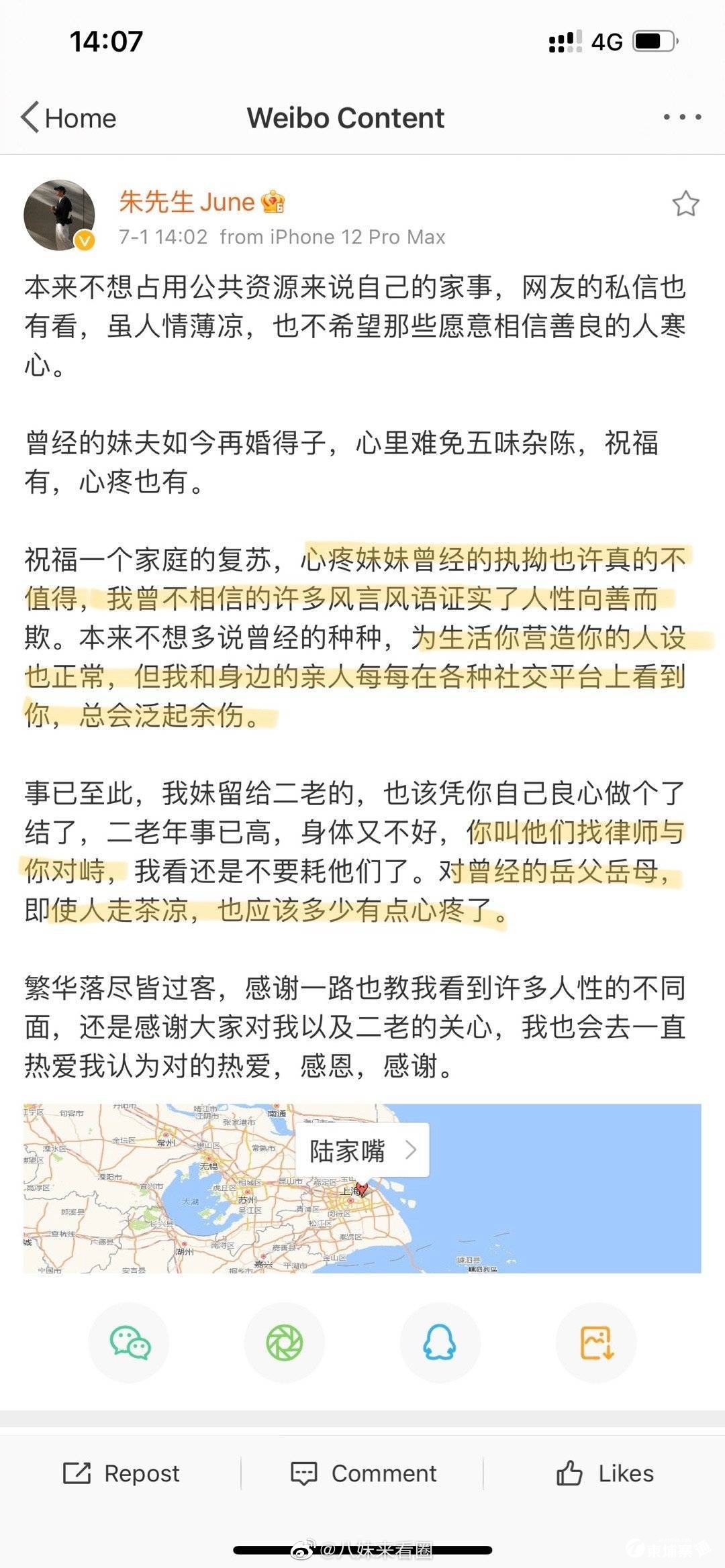Repost this Weibo

pyautogui.click(x=121, y=1473)
